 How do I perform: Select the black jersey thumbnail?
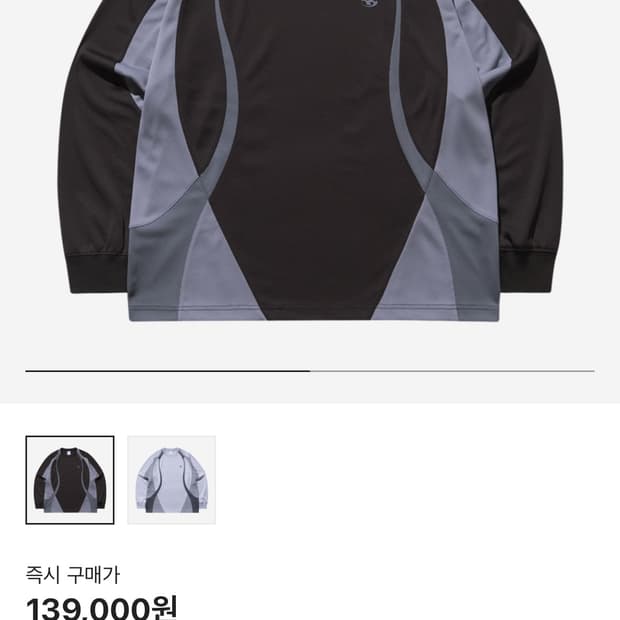click(x=70, y=480)
